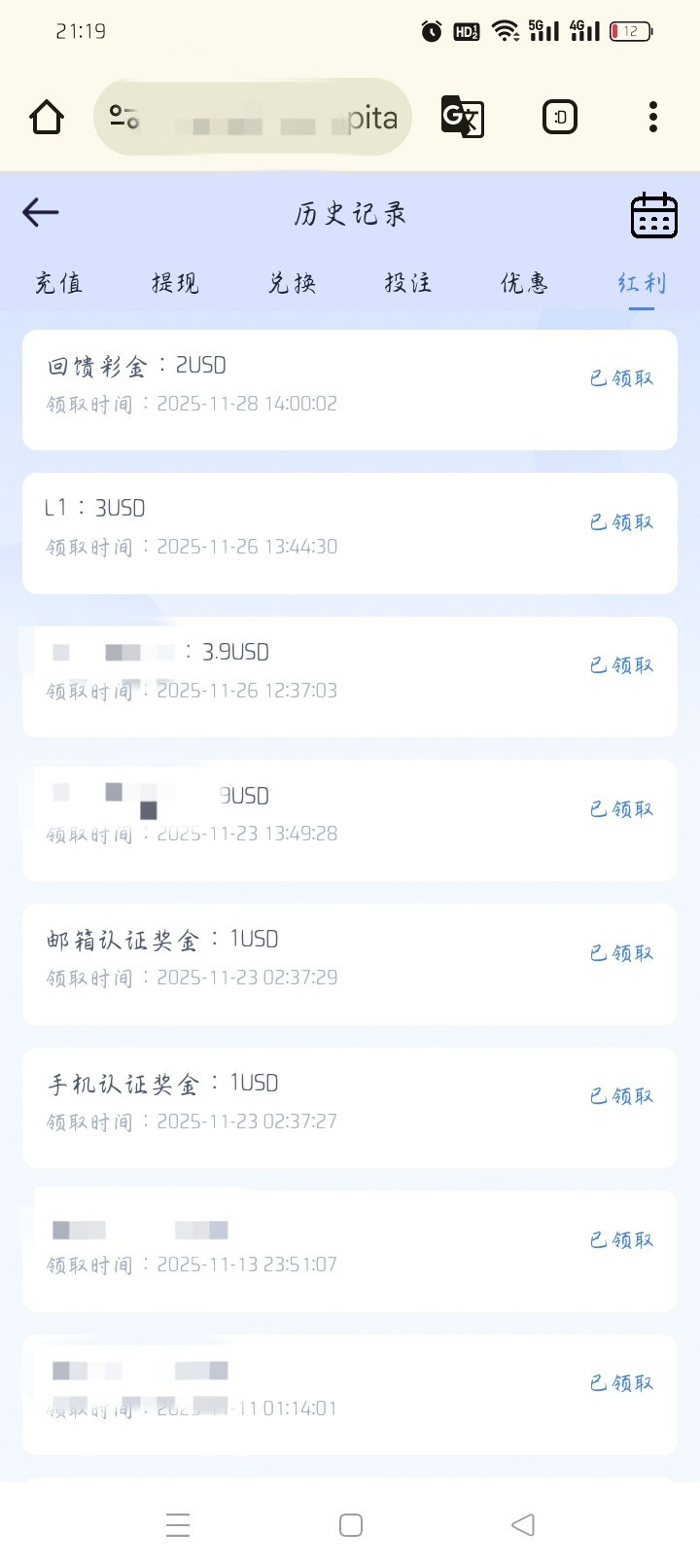Viewport: 700px width, 1568px height.
Task: Translate this page with browser translate icon
Action: (462, 118)
